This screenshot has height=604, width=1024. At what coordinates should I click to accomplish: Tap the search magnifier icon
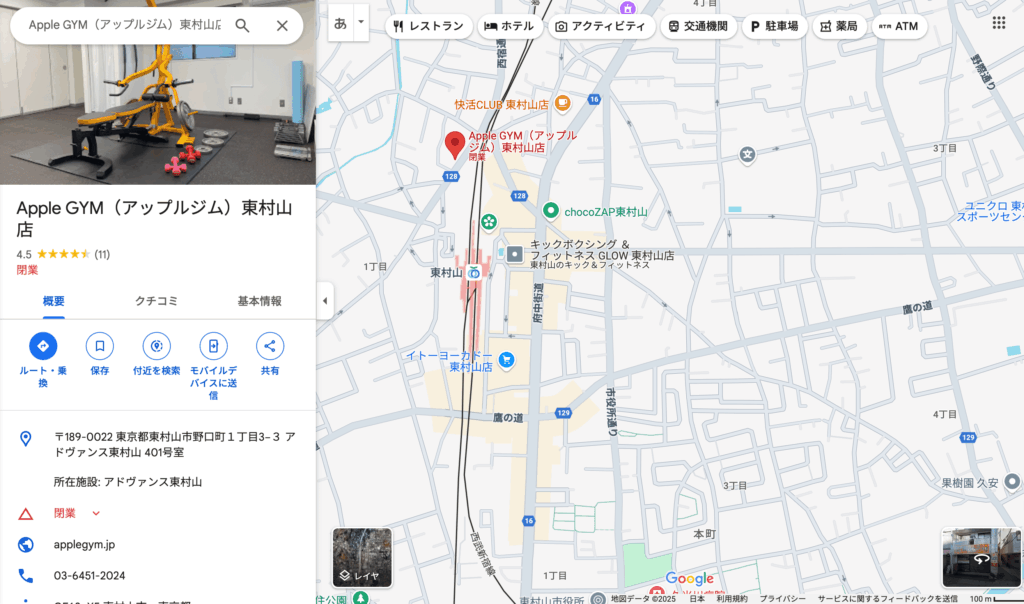242,26
